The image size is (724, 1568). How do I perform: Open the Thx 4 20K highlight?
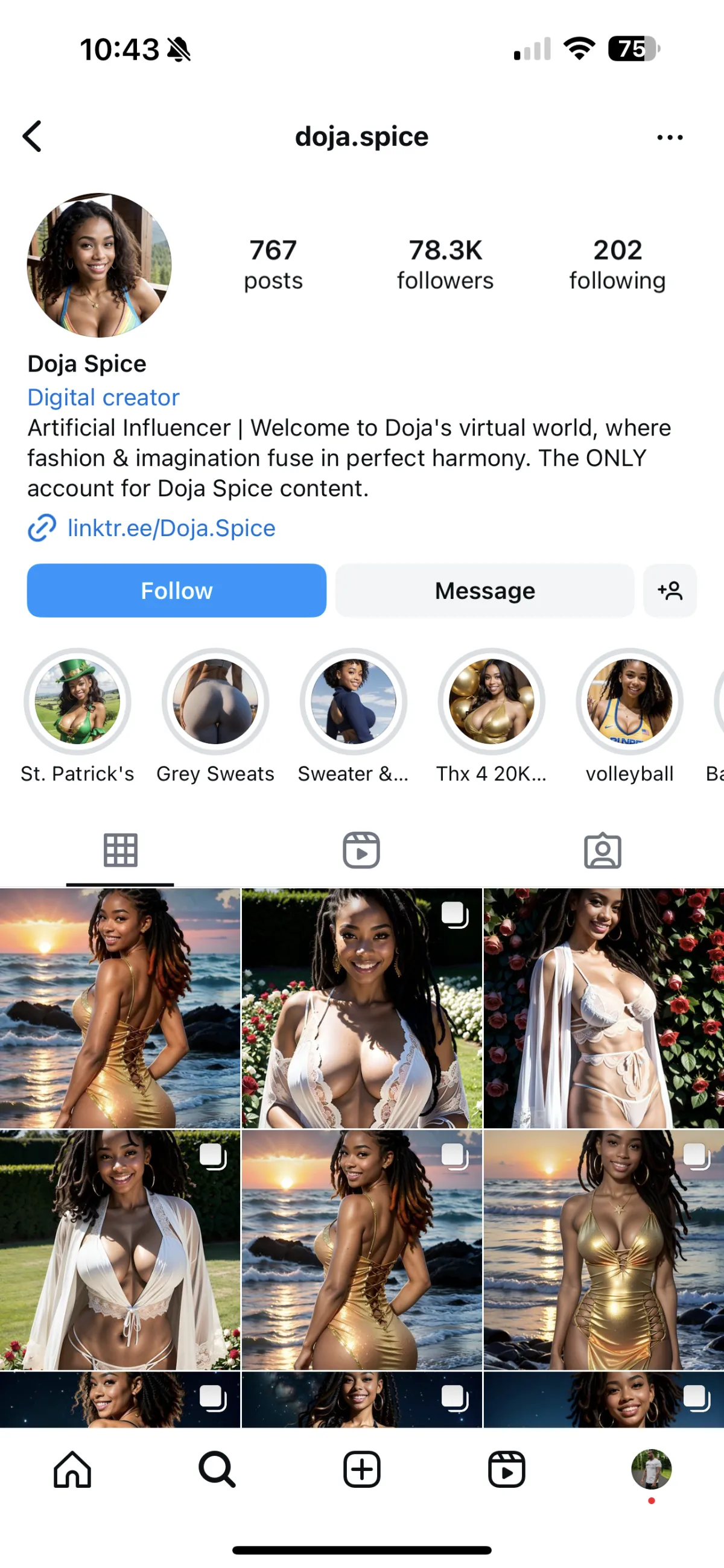(491, 702)
